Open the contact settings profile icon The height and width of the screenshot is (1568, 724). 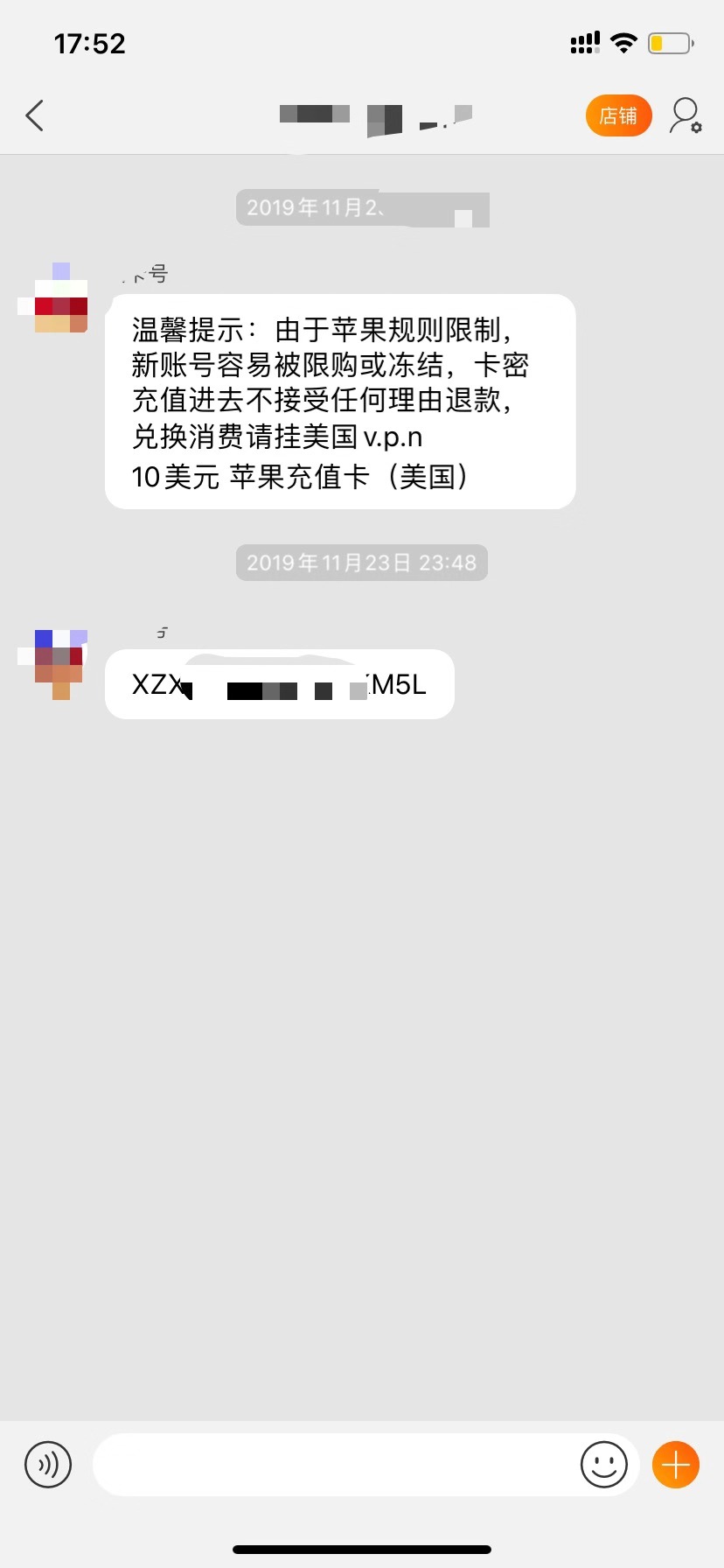pos(685,115)
